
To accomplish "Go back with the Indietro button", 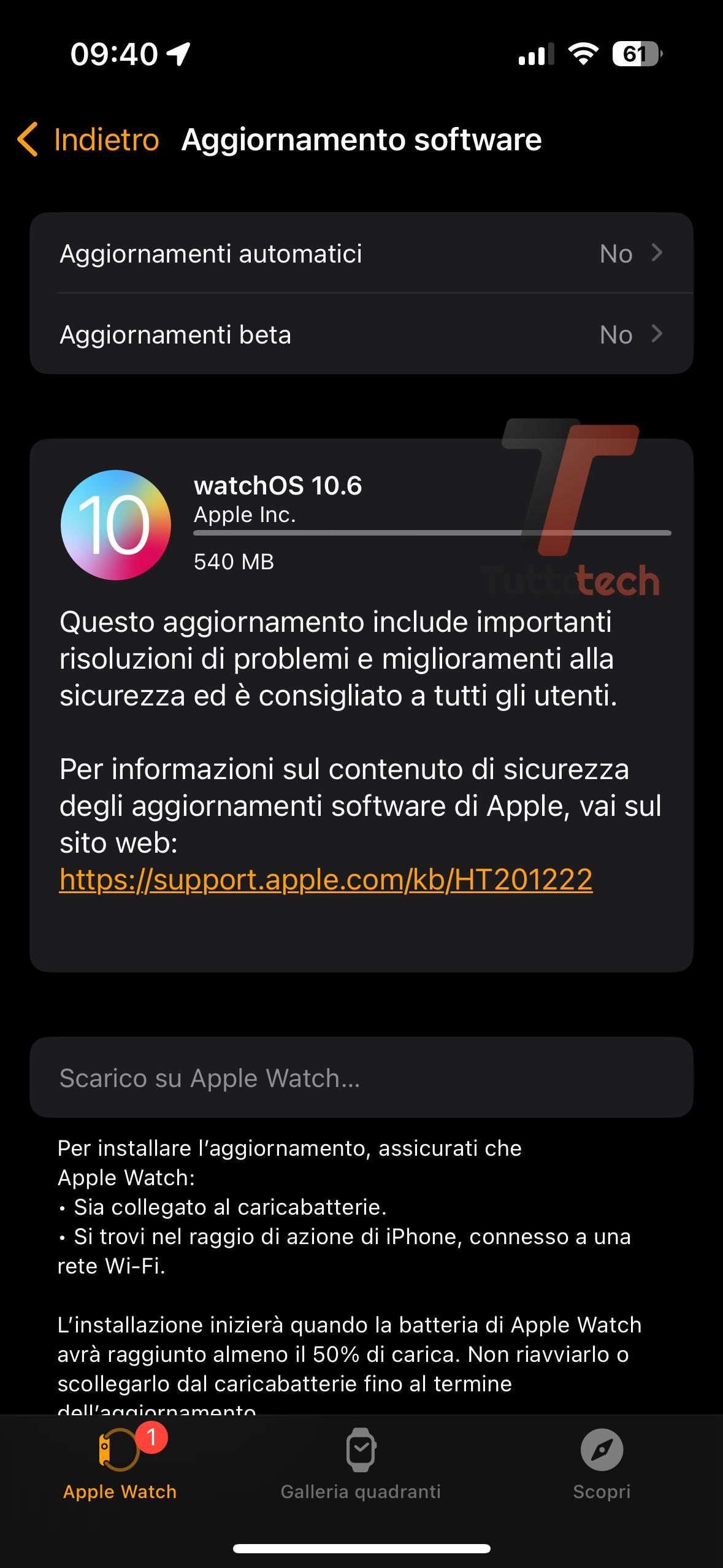I will click(x=89, y=140).
